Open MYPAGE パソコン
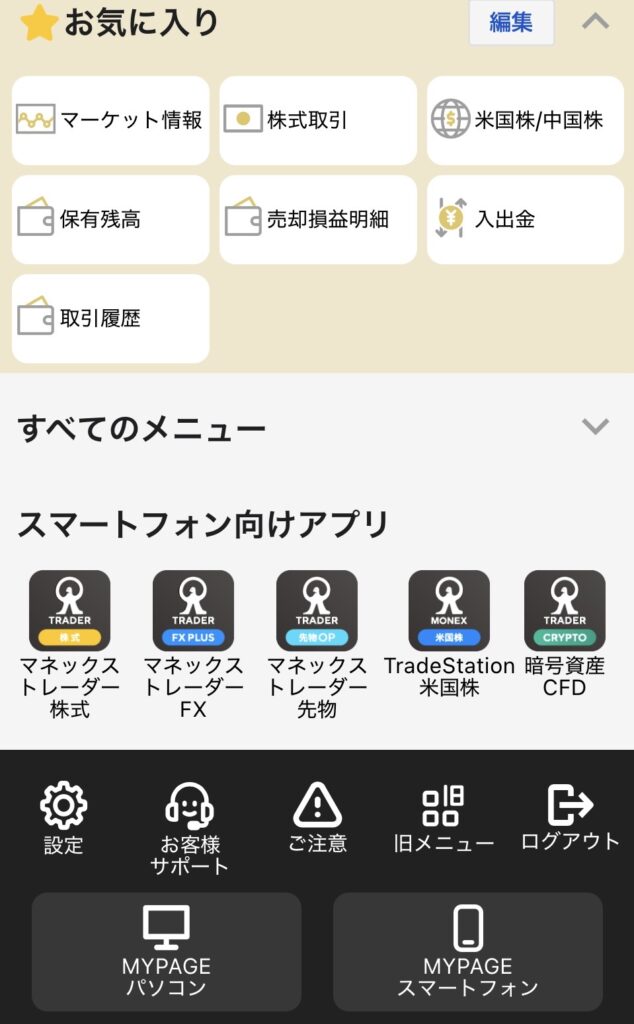Image resolution: width=634 pixels, height=1024 pixels. click(x=166, y=951)
